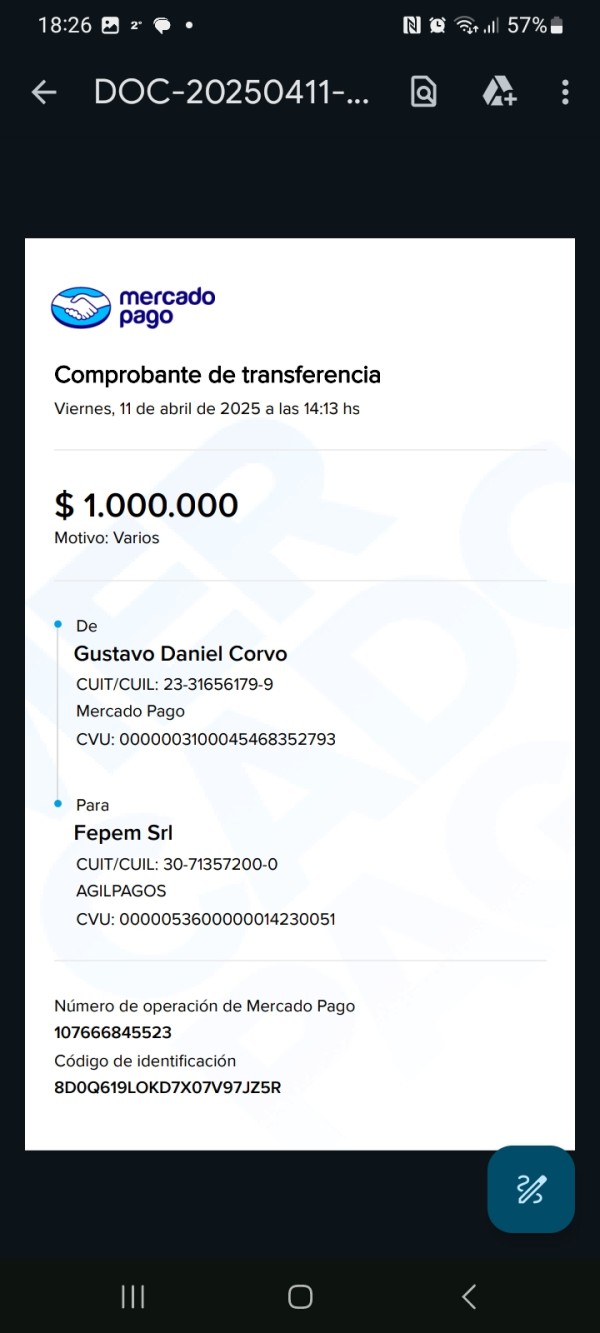This screenshot has height=1333, width=600.
Task: Go back using the app bar arrow
Action: pos(44,93)
